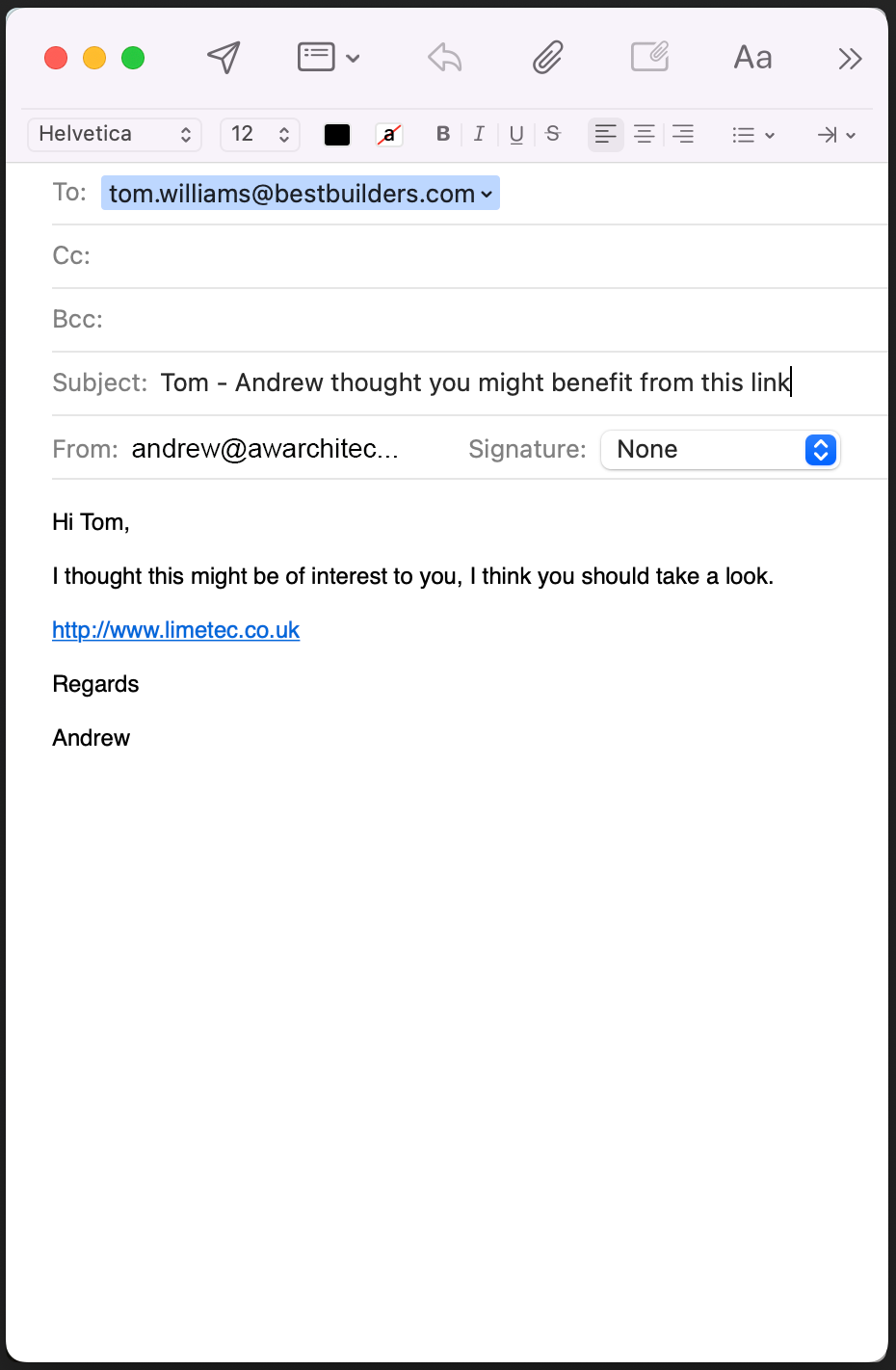Open the header fields dropdown
The image size is (896, 1370).
pos(328,58)
